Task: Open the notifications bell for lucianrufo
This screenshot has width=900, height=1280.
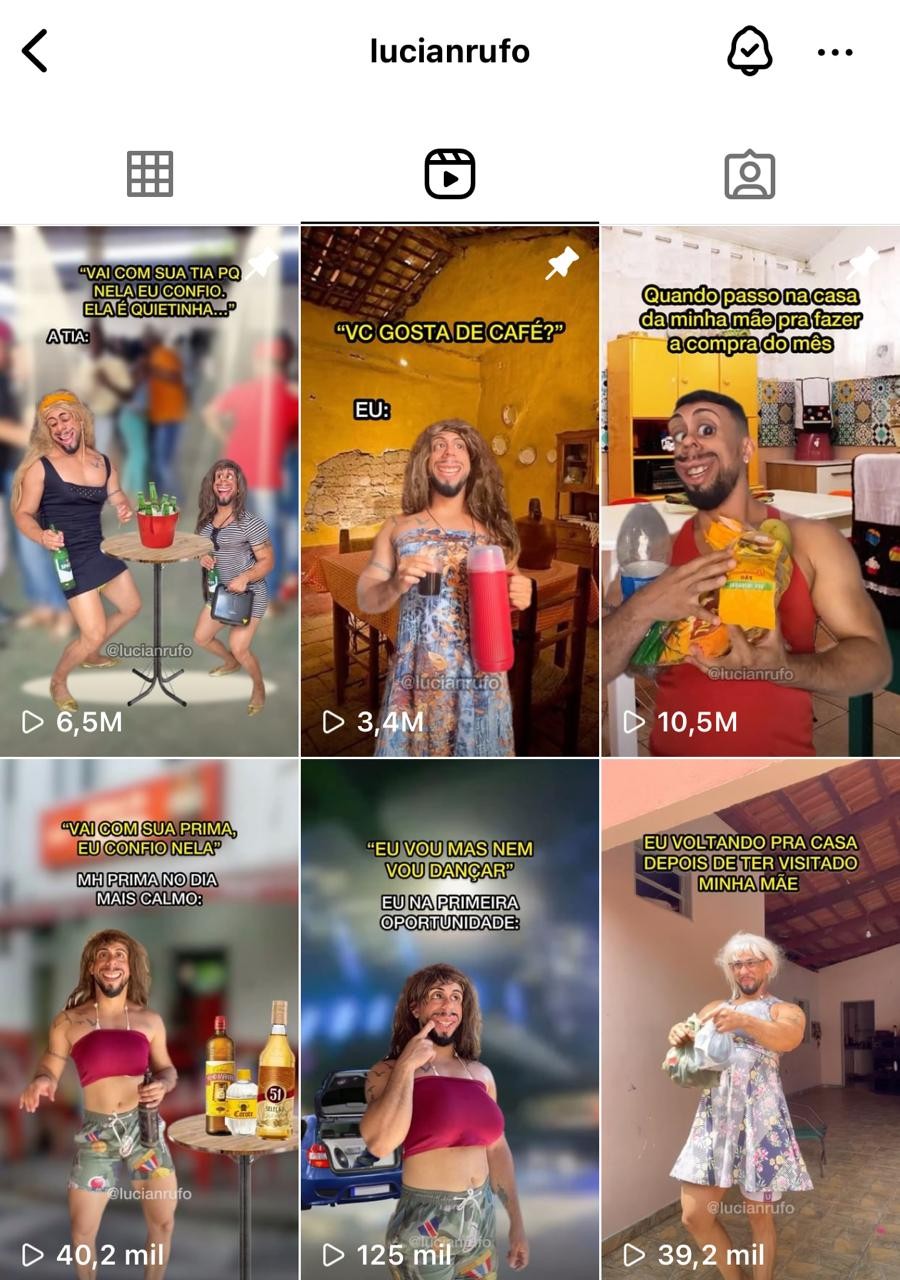Action: 749,50
